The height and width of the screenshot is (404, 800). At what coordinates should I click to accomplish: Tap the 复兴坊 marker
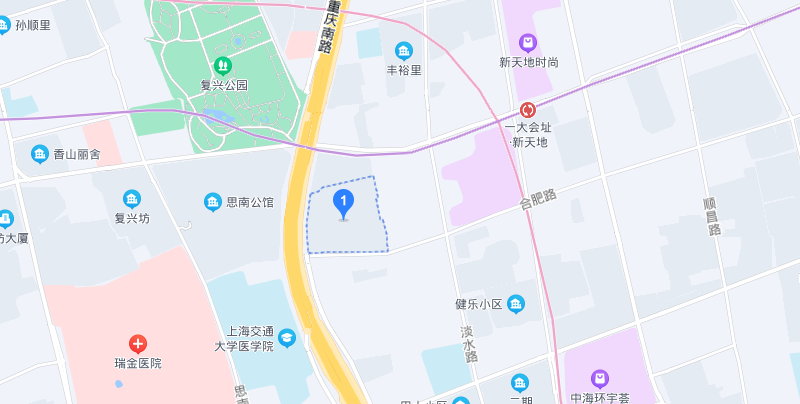tap(131, 198)
